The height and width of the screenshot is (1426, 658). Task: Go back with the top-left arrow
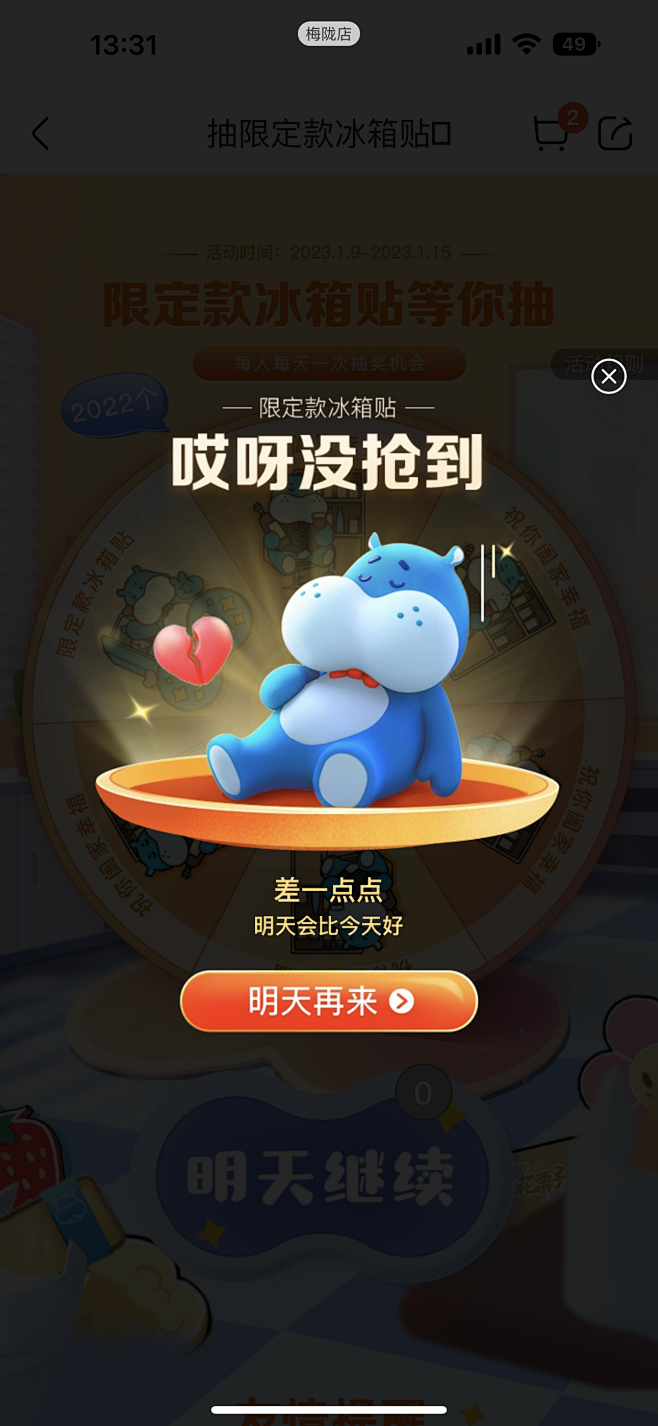pos(40,133)
